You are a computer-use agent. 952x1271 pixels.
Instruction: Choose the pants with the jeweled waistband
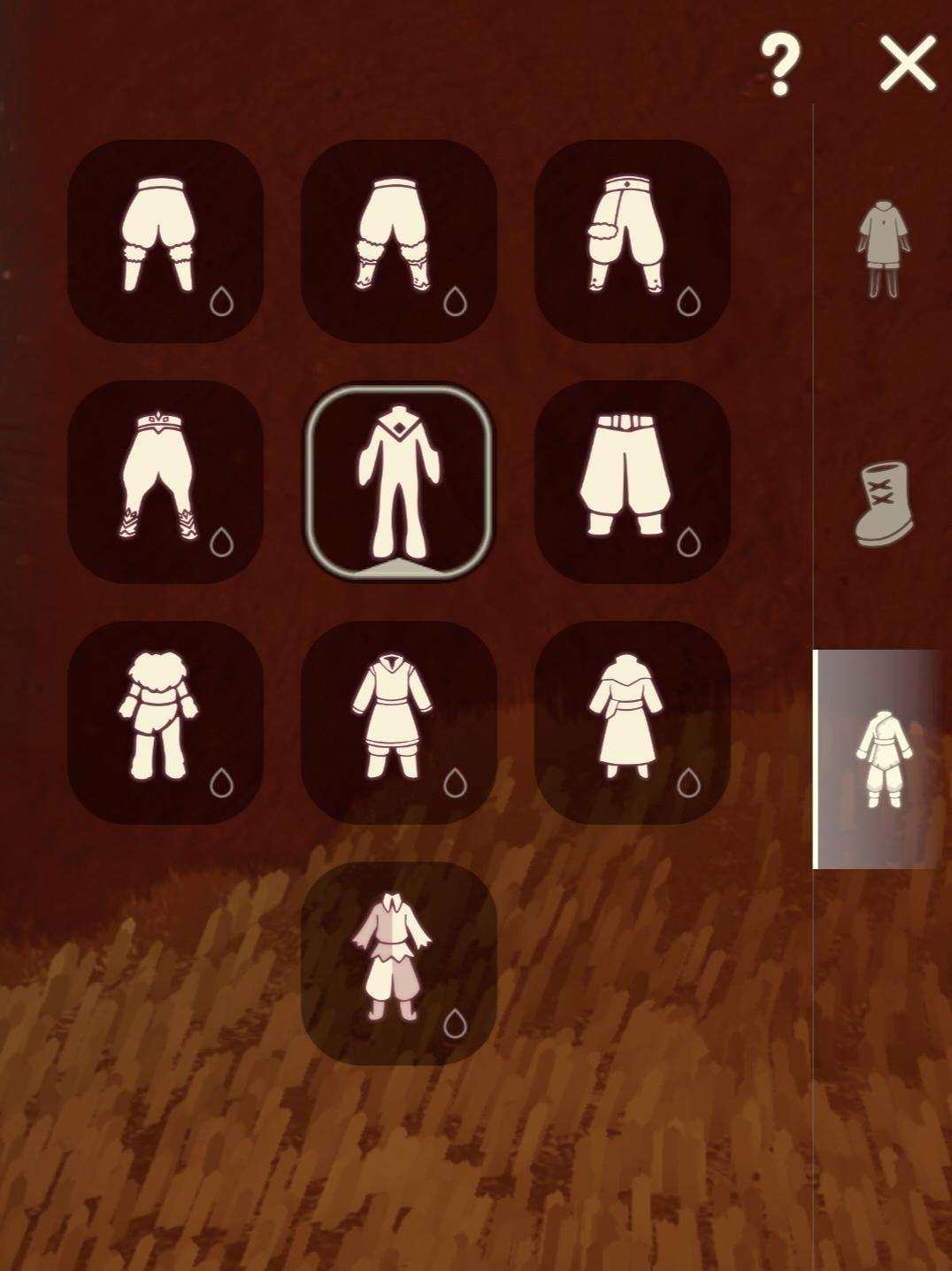(x=165, y=481)
